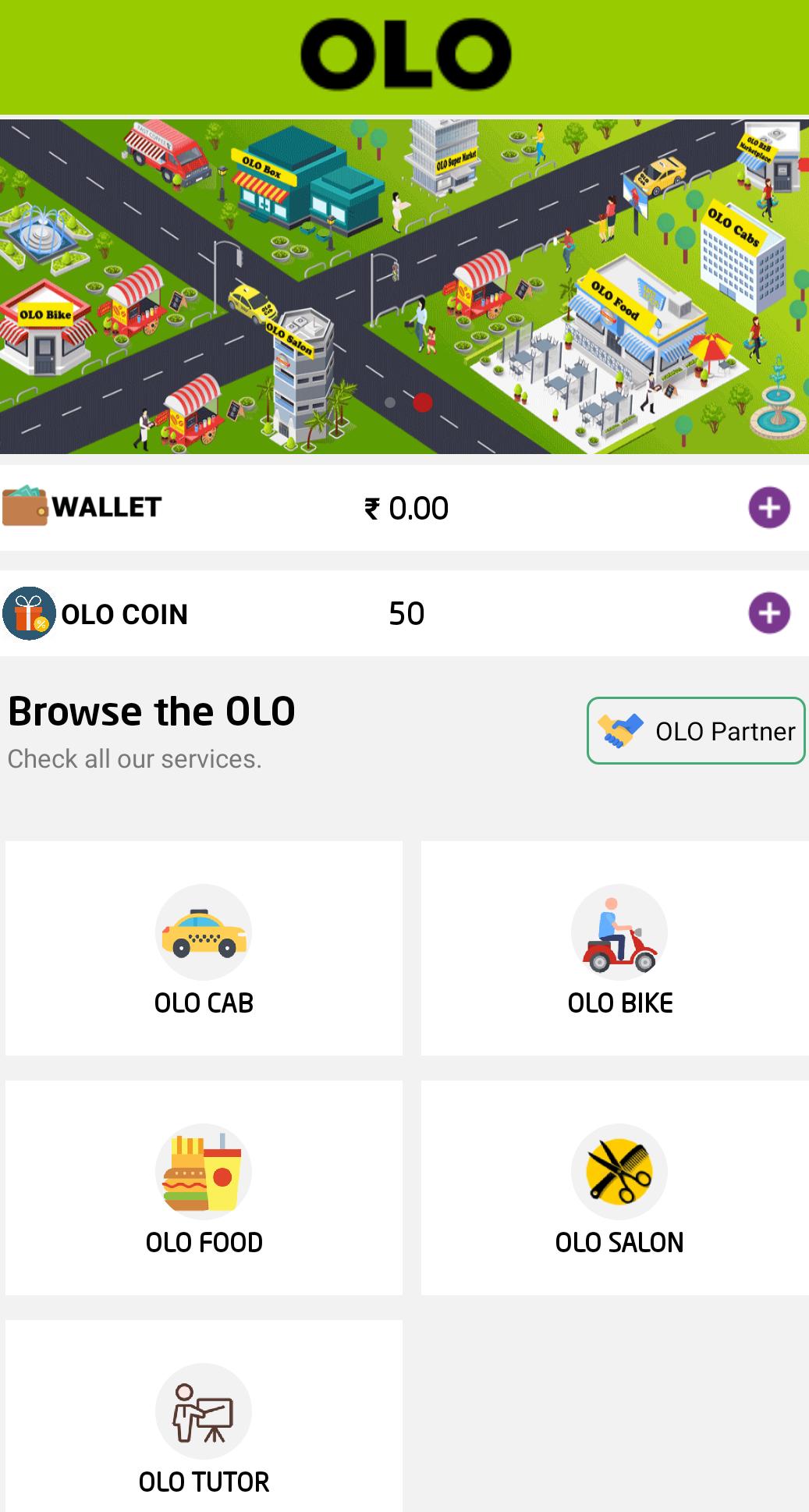Open the OLO BIKE service
This screenshot has width=809, height=1512.
pos(619,949)
